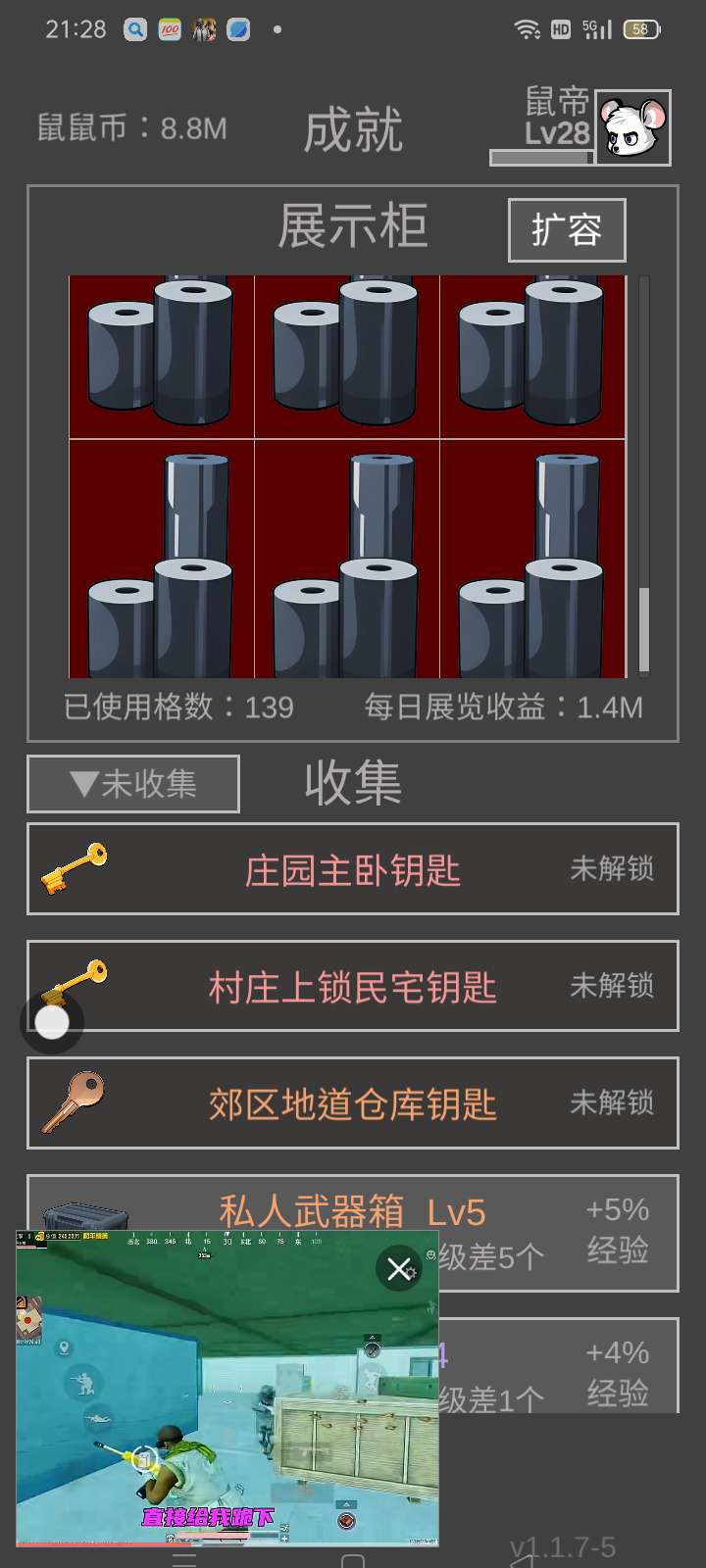The width and height of the screenshot is (706, 1568).
Task: Tap the floating assistive ball
Action: (52, 1022)
